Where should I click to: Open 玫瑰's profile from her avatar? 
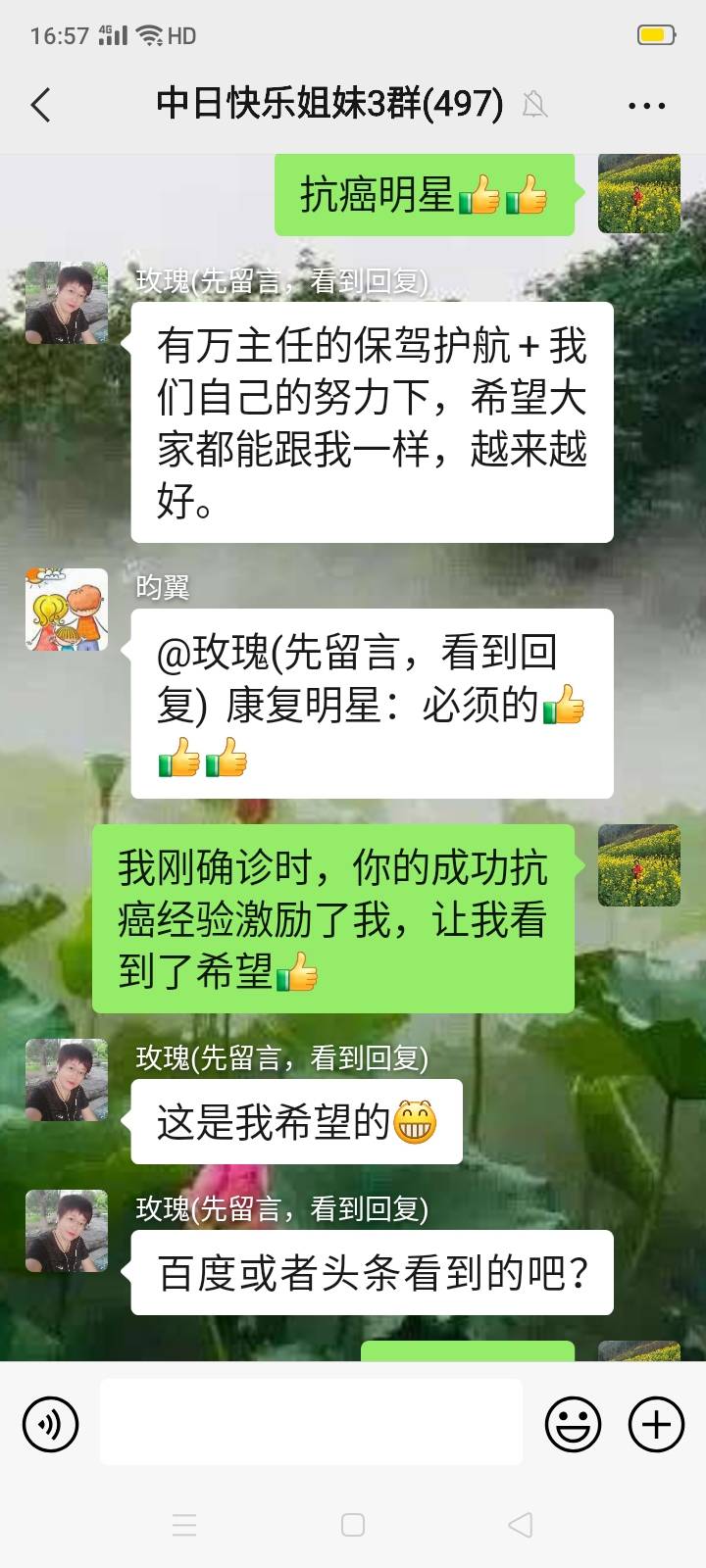click(67, 302)
